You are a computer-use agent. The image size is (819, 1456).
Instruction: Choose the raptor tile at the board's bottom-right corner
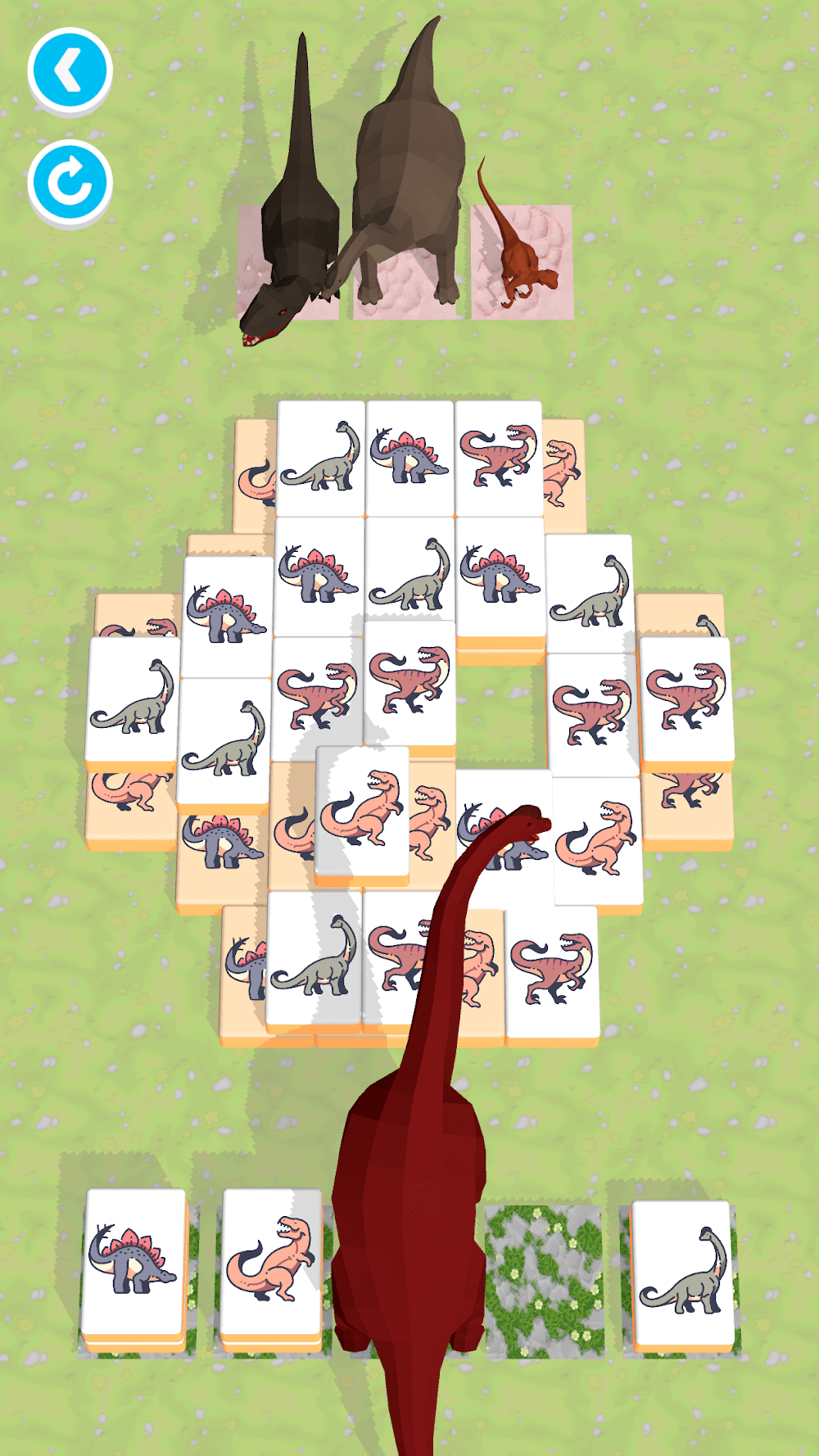[551, 969]
